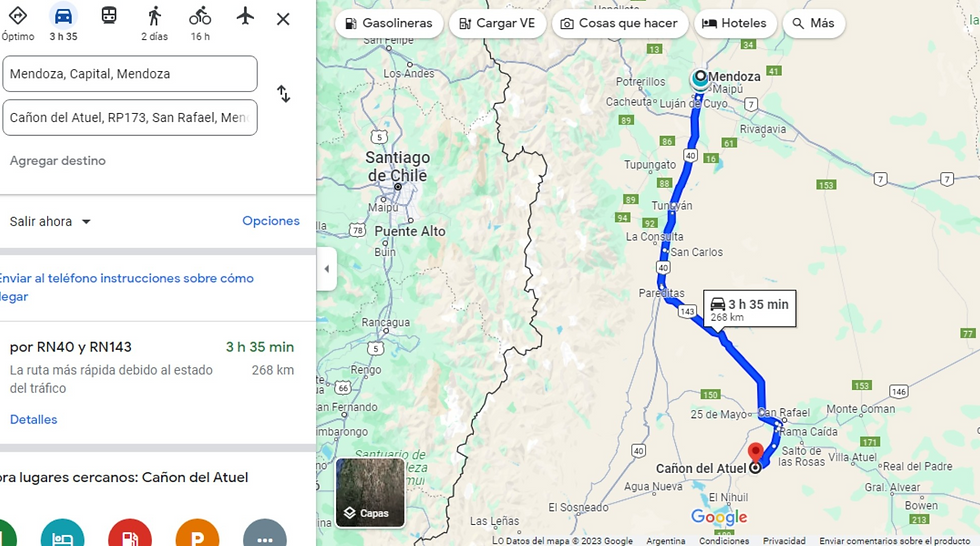Viewport: 980px width, 546px height.
Task: Select the cycling mode 16 h
Action: [200, 23]
